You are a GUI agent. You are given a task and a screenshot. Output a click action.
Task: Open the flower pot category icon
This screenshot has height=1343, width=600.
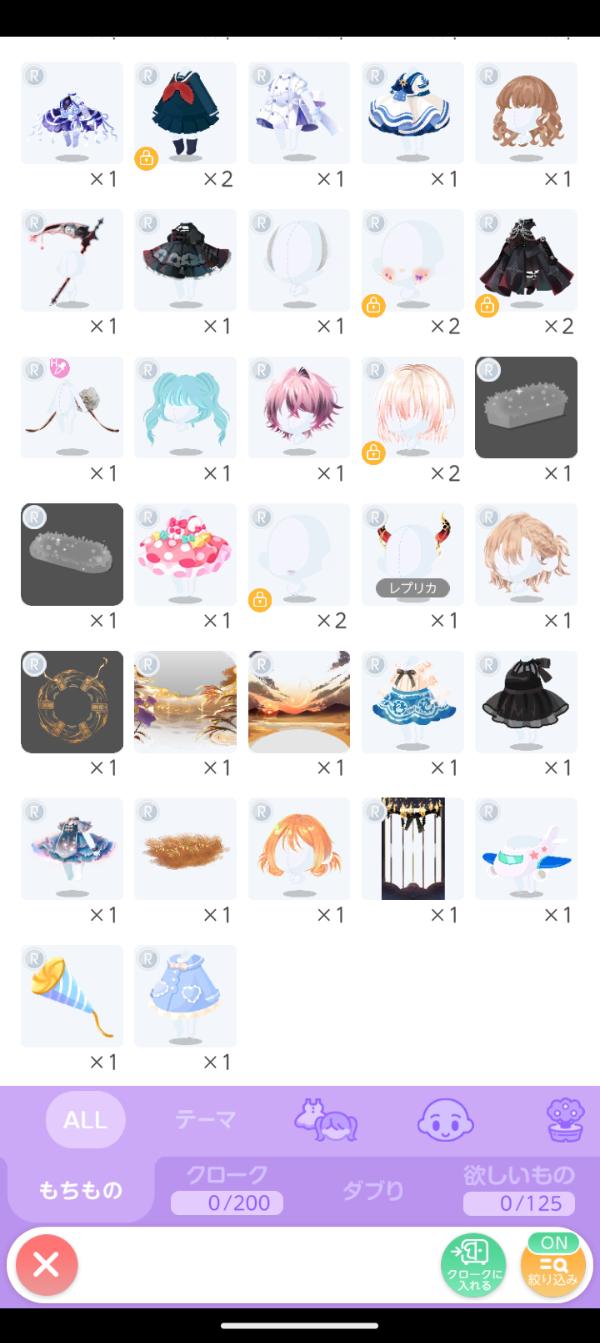click(565, 1120)
